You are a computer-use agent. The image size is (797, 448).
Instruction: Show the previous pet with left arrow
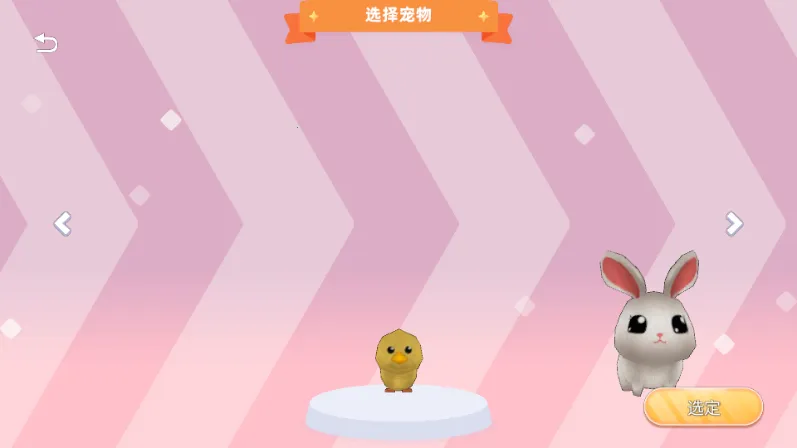pos(63,223)
